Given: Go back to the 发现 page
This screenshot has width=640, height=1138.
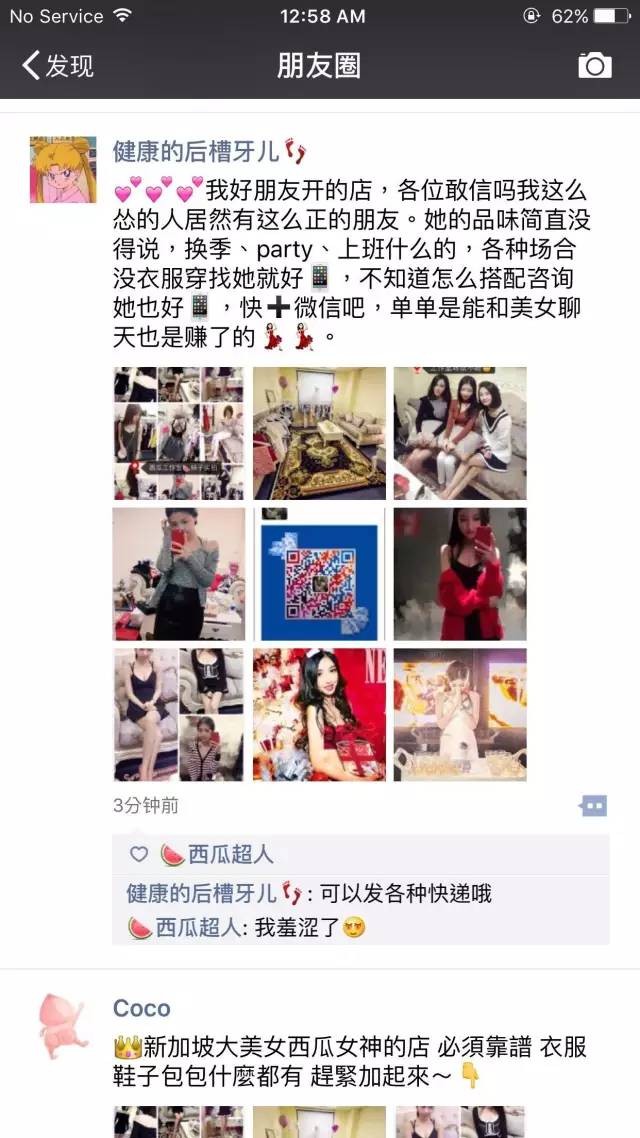Looking at the screenshot, I should pyautogui.click(x=57, y=66).
